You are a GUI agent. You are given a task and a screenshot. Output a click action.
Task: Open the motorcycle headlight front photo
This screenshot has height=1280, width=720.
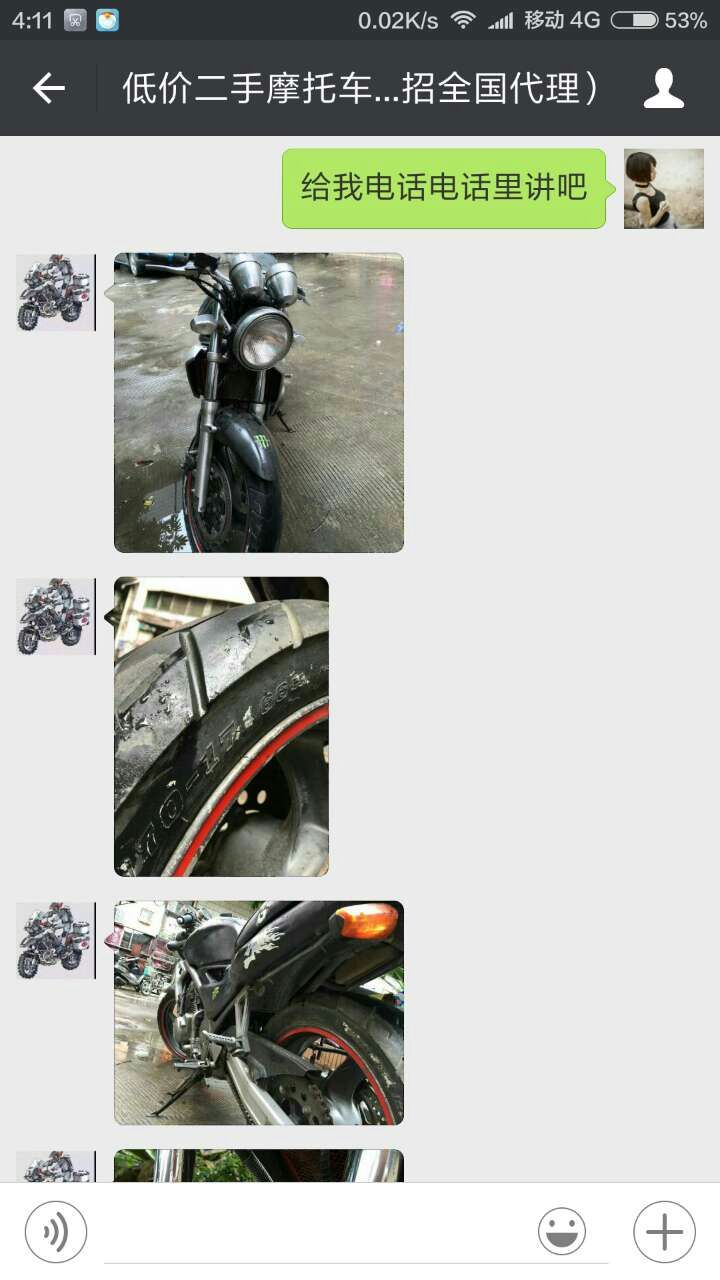[x=259, y=403]
